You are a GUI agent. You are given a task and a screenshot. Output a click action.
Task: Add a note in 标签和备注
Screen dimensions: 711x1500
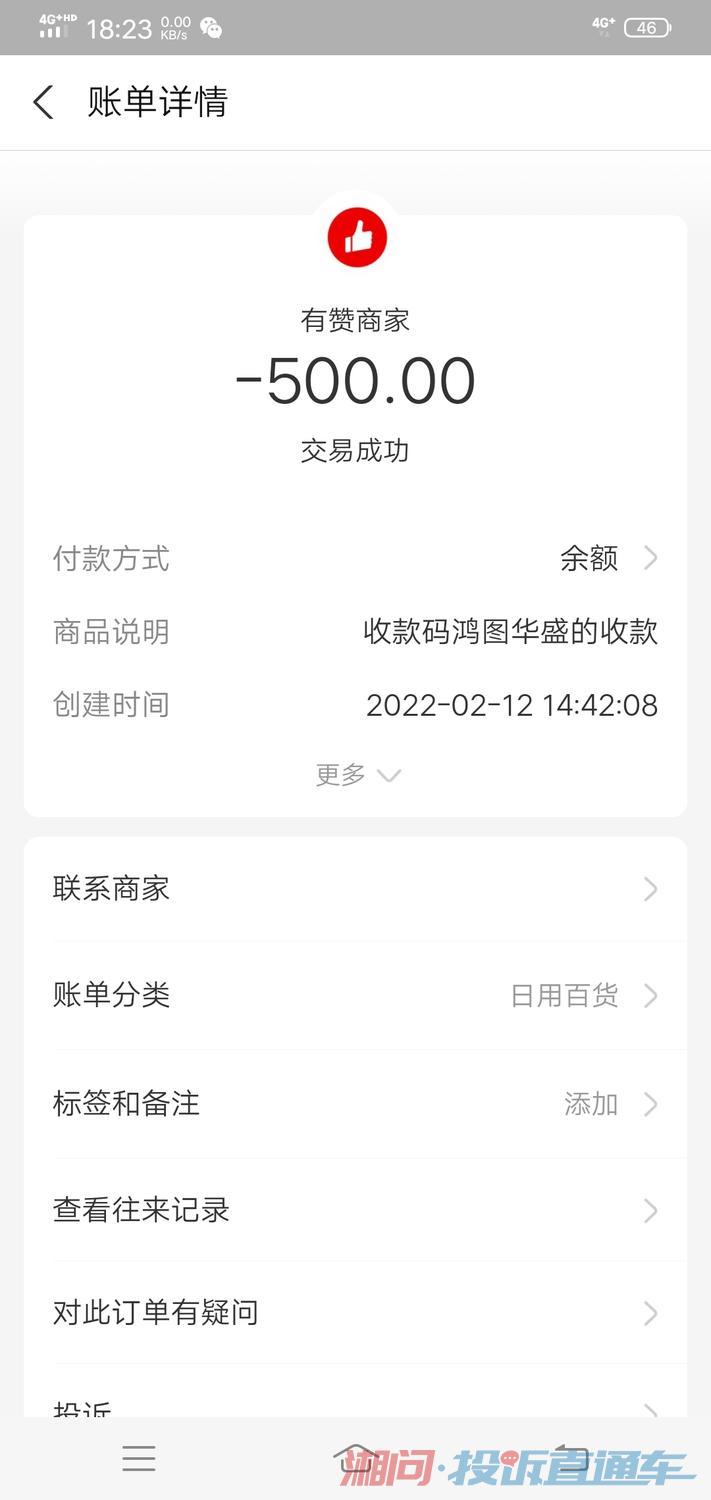pyautogui.click(x=355, y=1104)
